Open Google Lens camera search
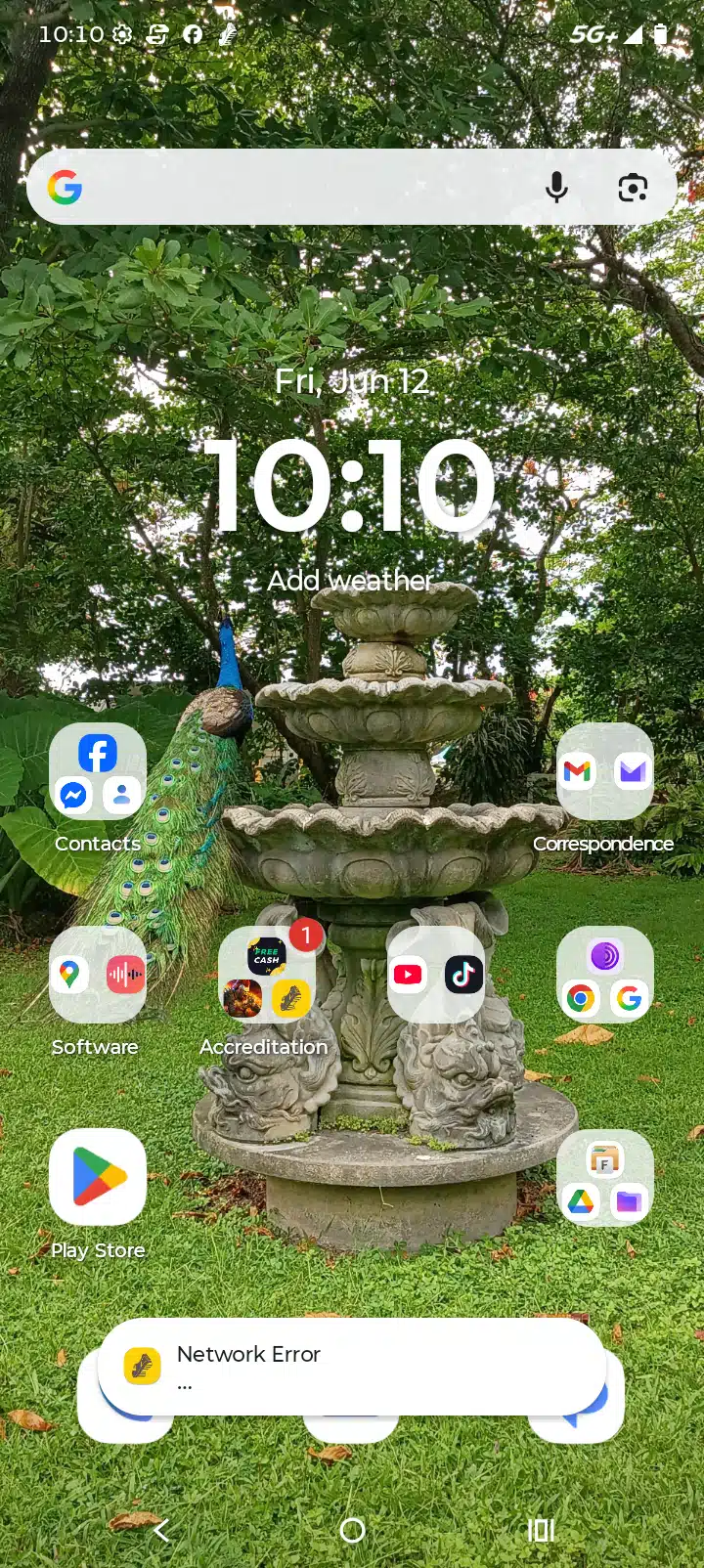Viewport: 704px width, 1568px height. pos(633,187)
